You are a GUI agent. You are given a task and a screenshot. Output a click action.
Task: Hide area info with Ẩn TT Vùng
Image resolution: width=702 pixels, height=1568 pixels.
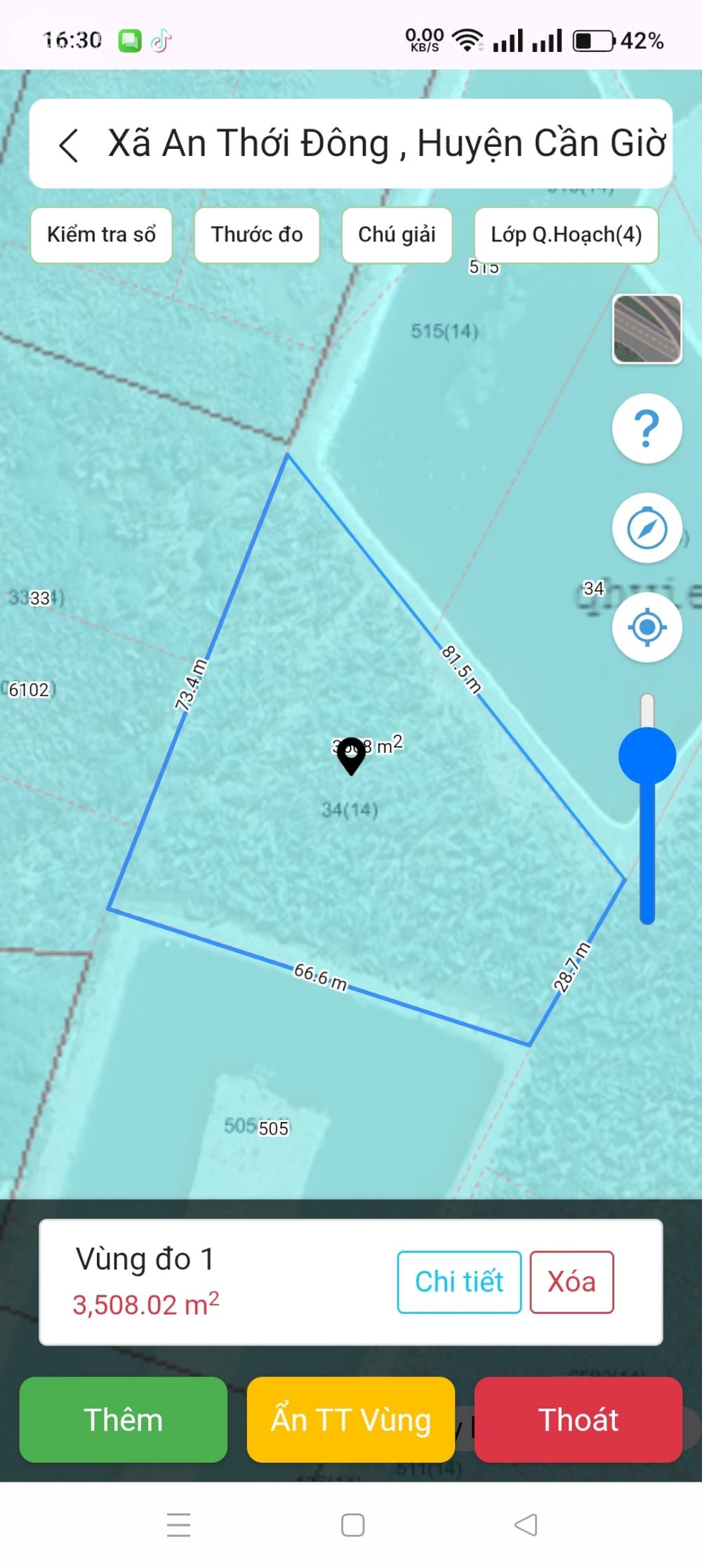(351, 1419)
